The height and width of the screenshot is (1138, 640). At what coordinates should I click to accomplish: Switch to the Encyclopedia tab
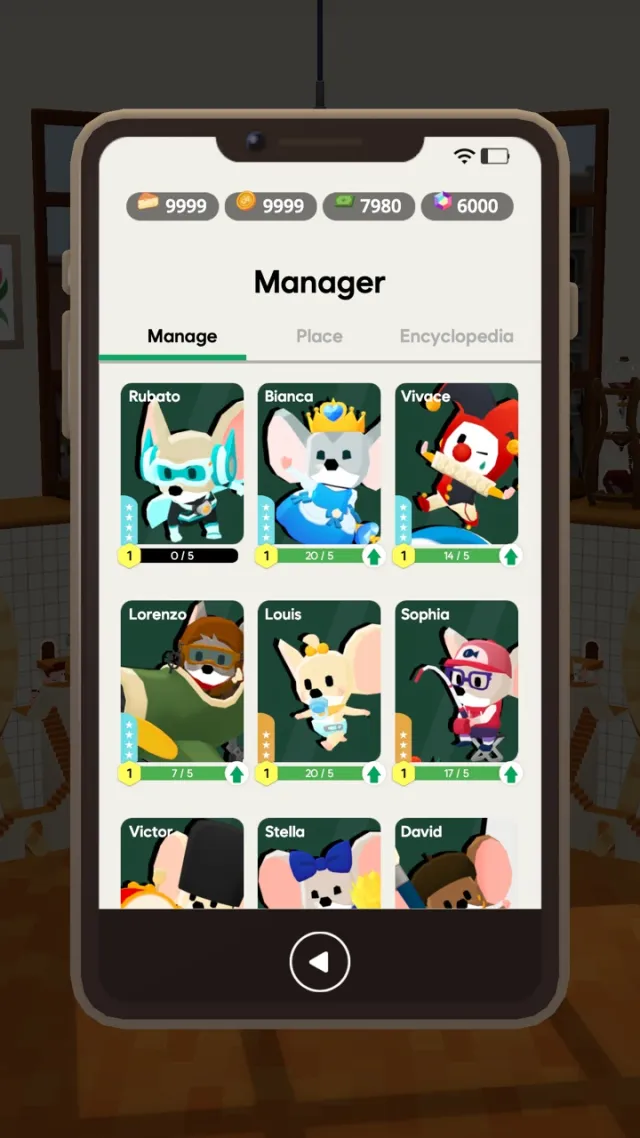pyautogui.click(x=456, y=336)
